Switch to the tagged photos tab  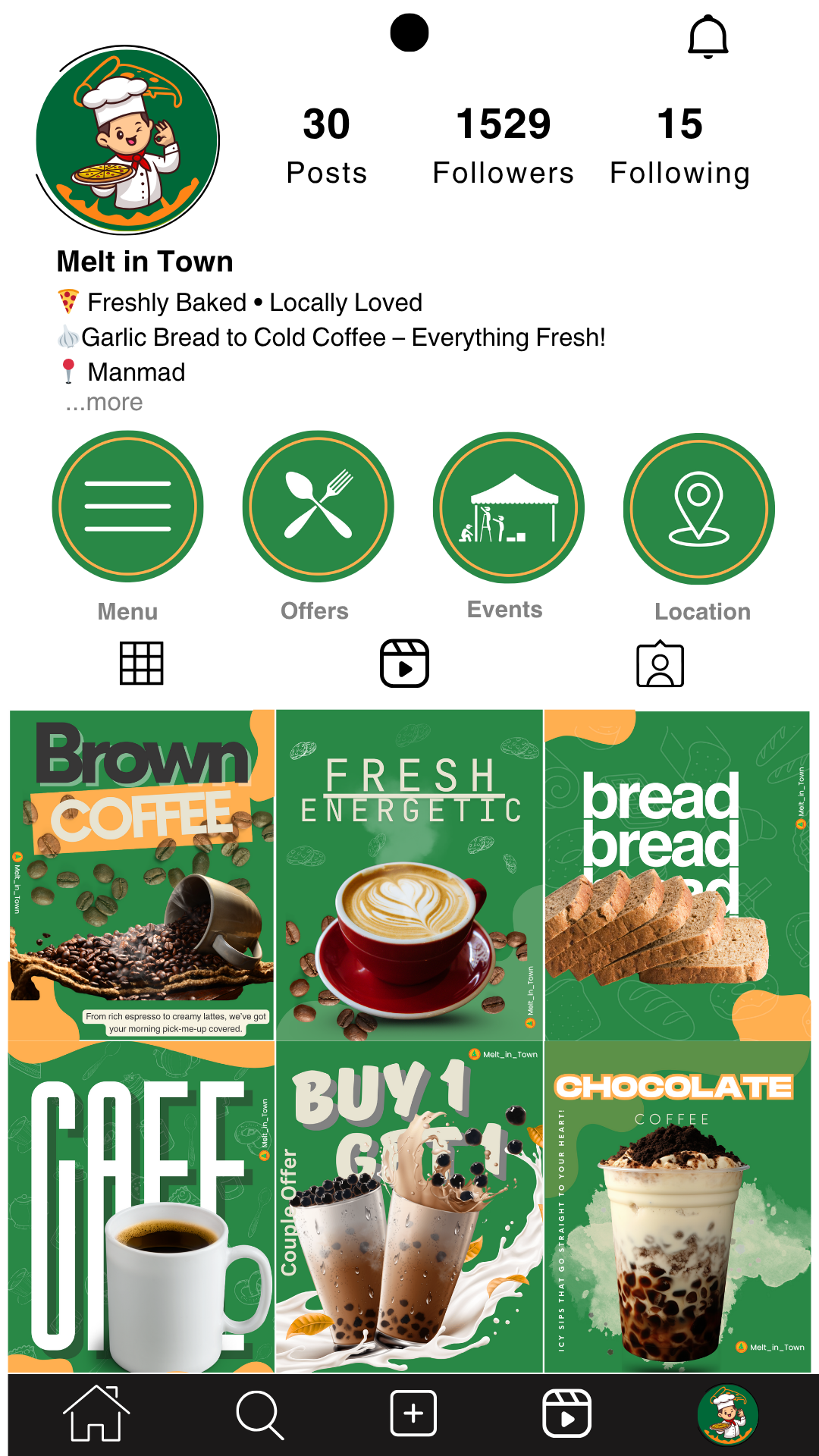point(660,664)
